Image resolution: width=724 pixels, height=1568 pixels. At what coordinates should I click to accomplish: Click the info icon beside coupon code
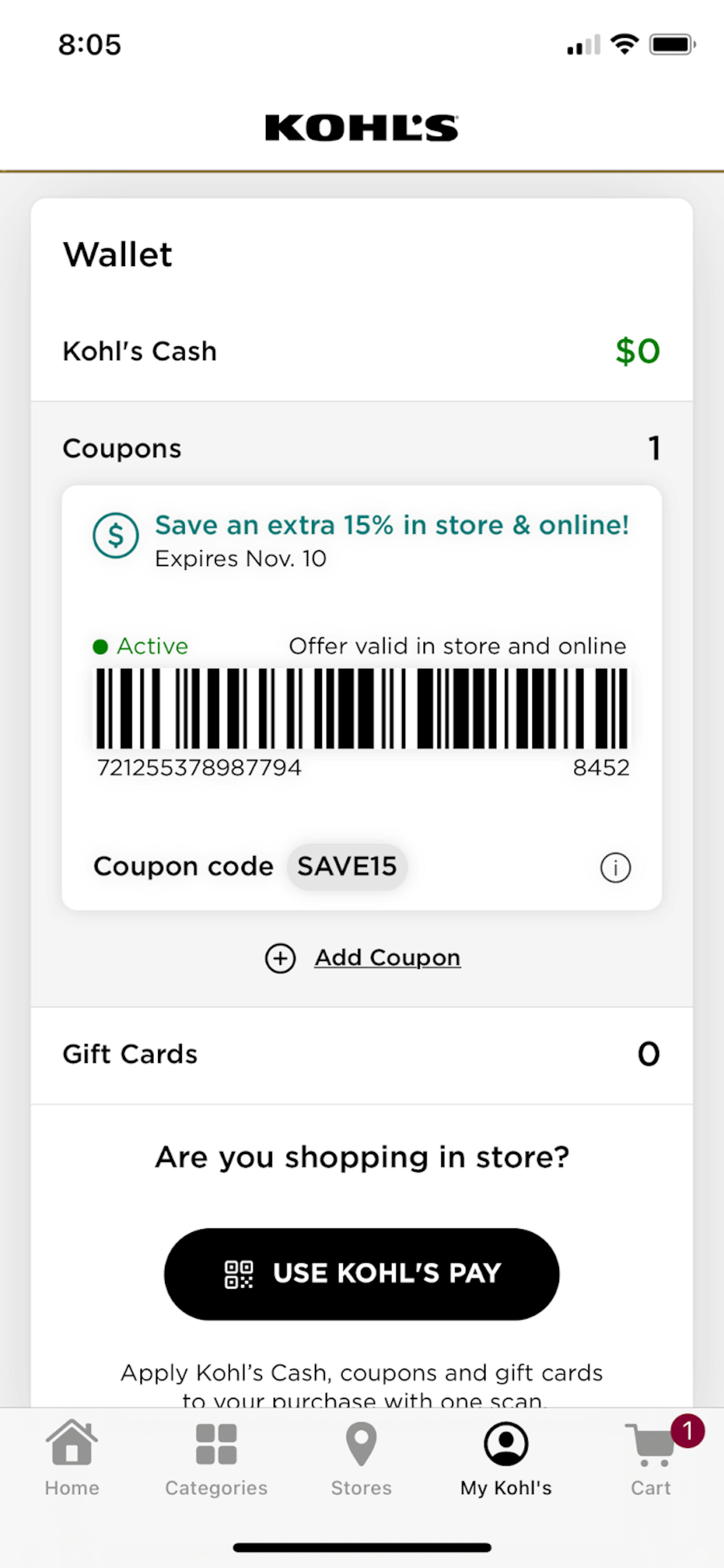point(616,868)
